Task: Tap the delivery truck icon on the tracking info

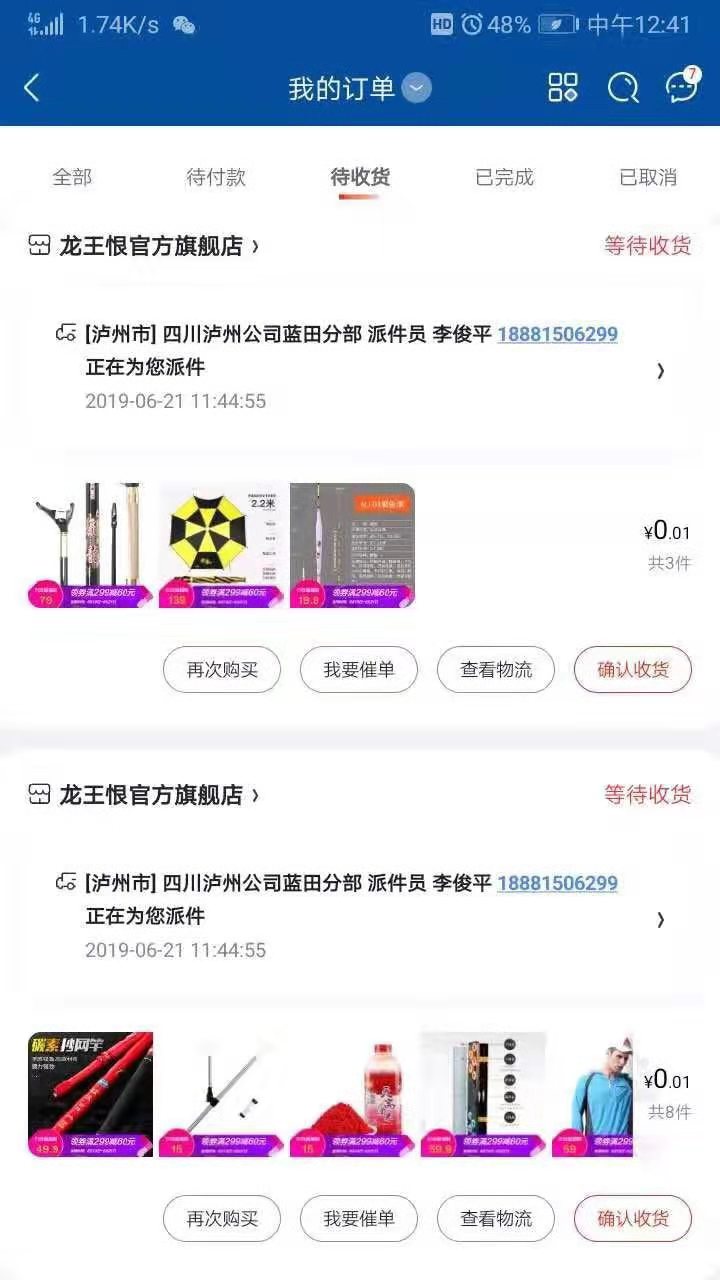Action: (65, 334)
